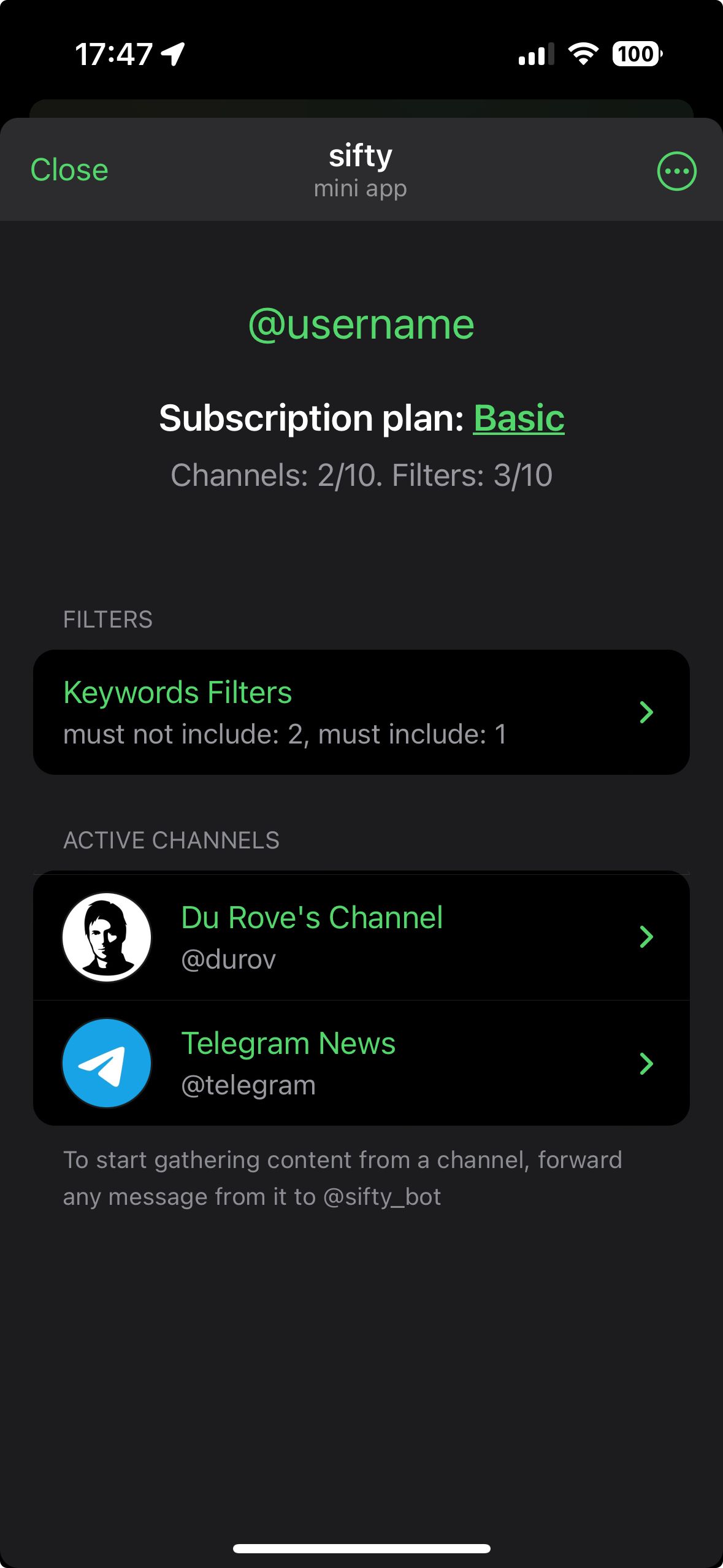
Task: Open Keywords Filters settings
Action: [361, 712]
